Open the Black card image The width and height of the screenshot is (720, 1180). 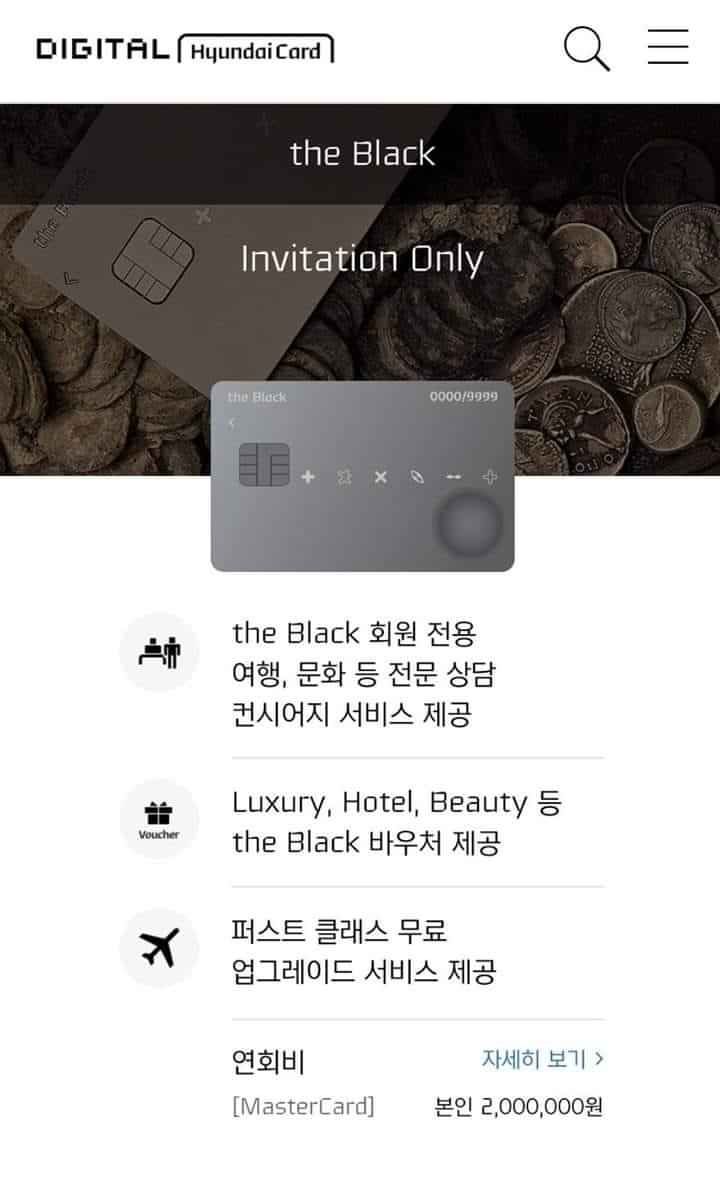(362, 476)
